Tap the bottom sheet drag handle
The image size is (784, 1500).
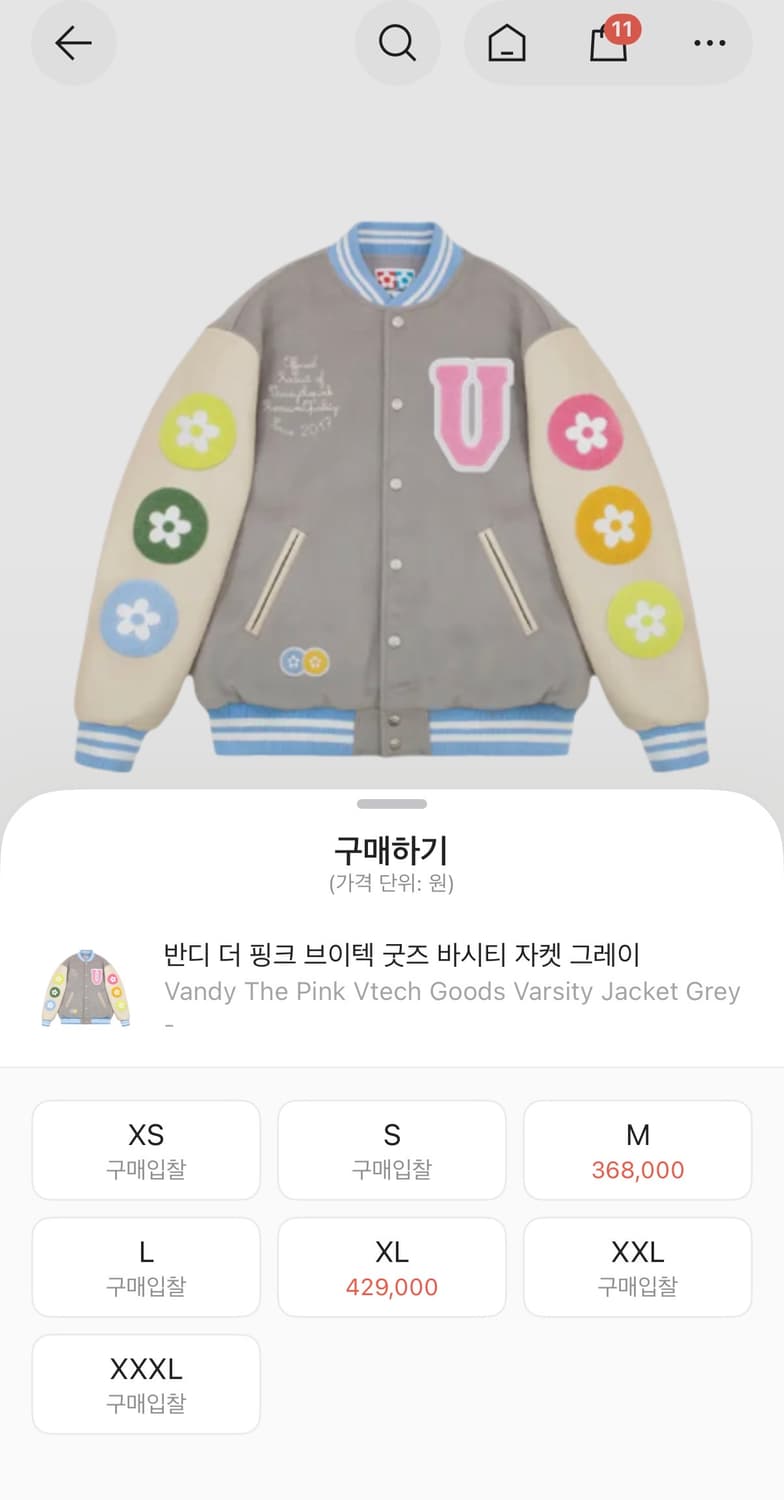[x=391, y=802]
